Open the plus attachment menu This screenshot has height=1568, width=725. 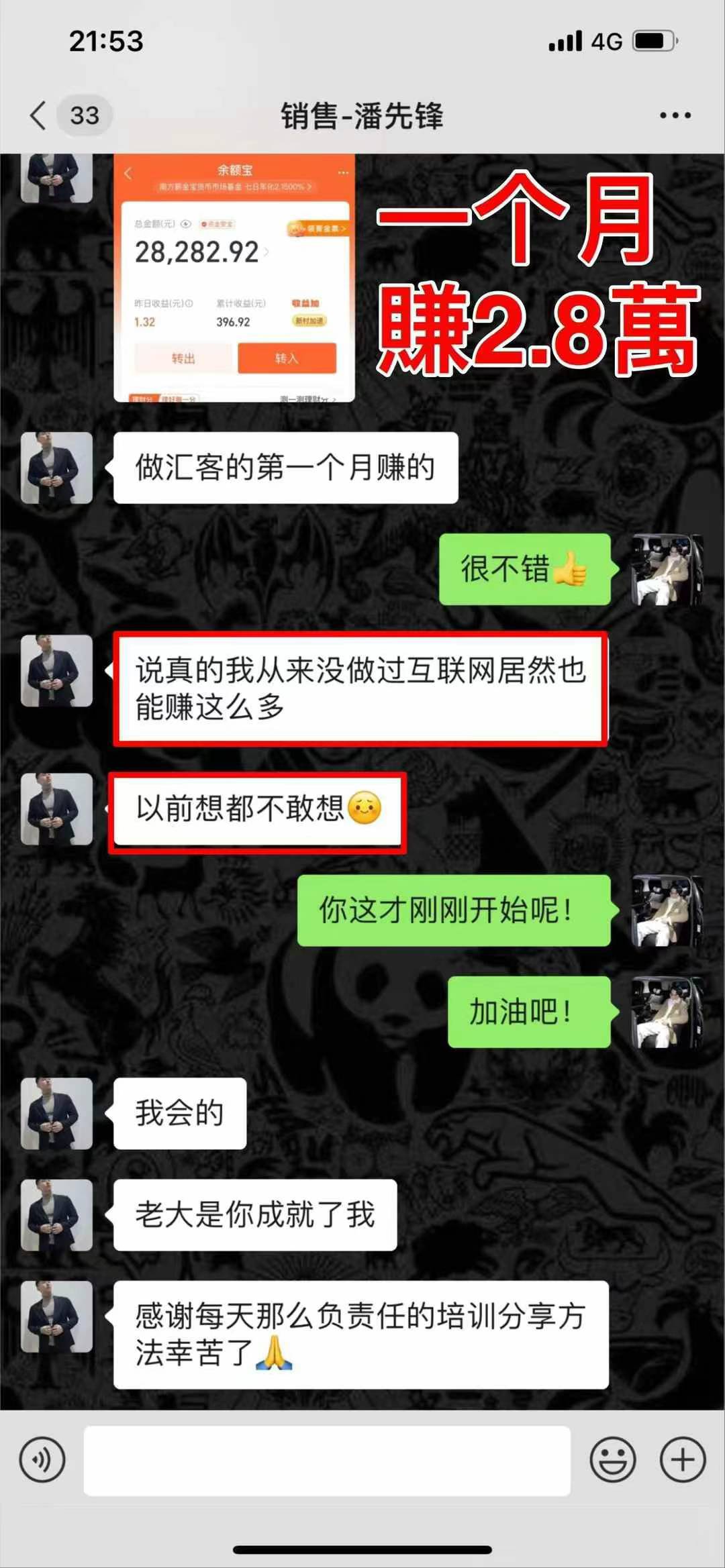pyautogui.click(x=683, y=1459)
